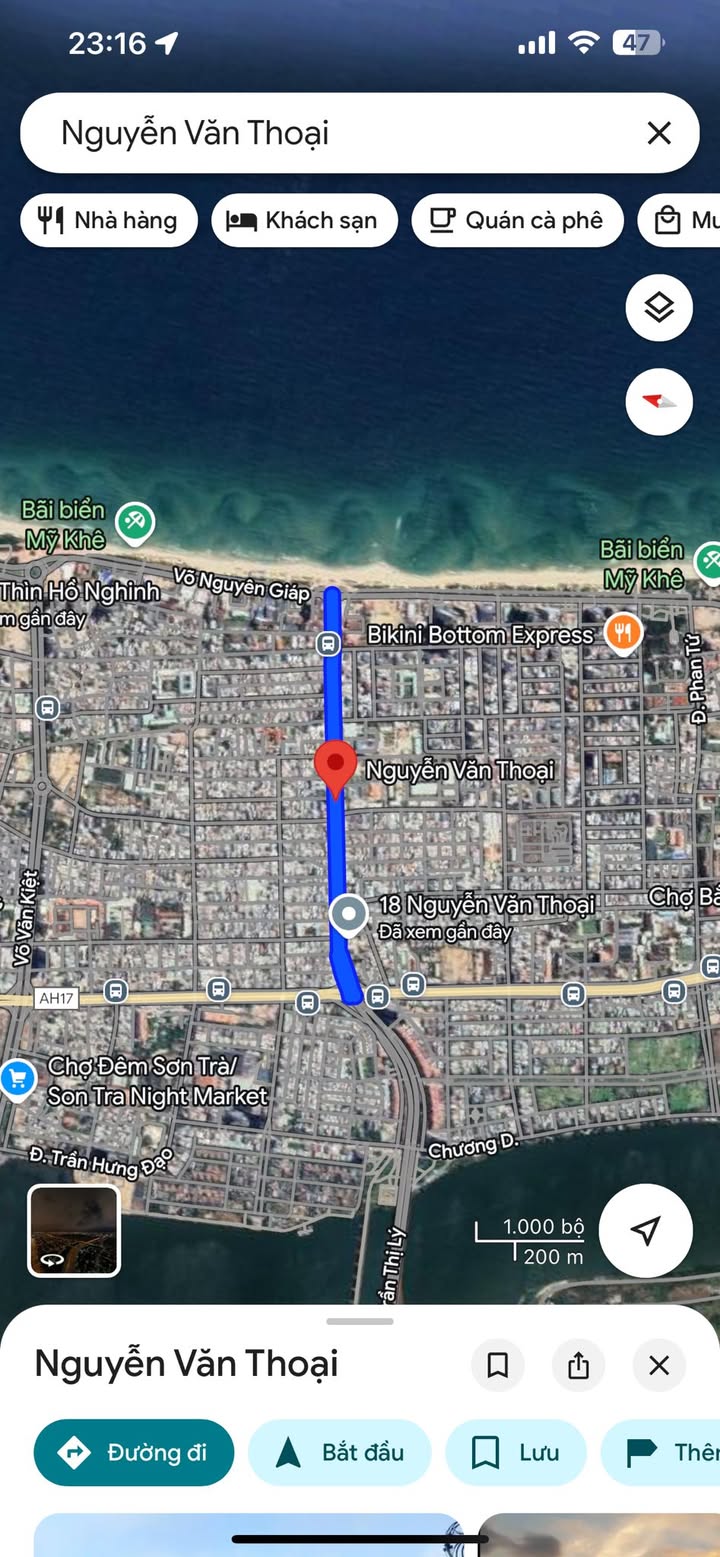The width and height of the screenshot is (720, 1557).
Task: Open the map layers button
Action: click(659, 307)
